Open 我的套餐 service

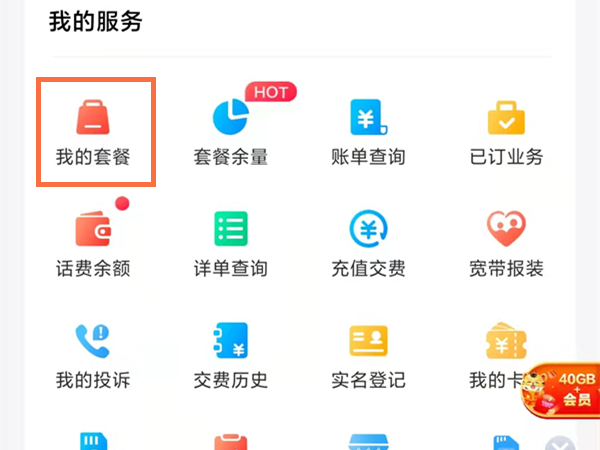tap(93, 130)
